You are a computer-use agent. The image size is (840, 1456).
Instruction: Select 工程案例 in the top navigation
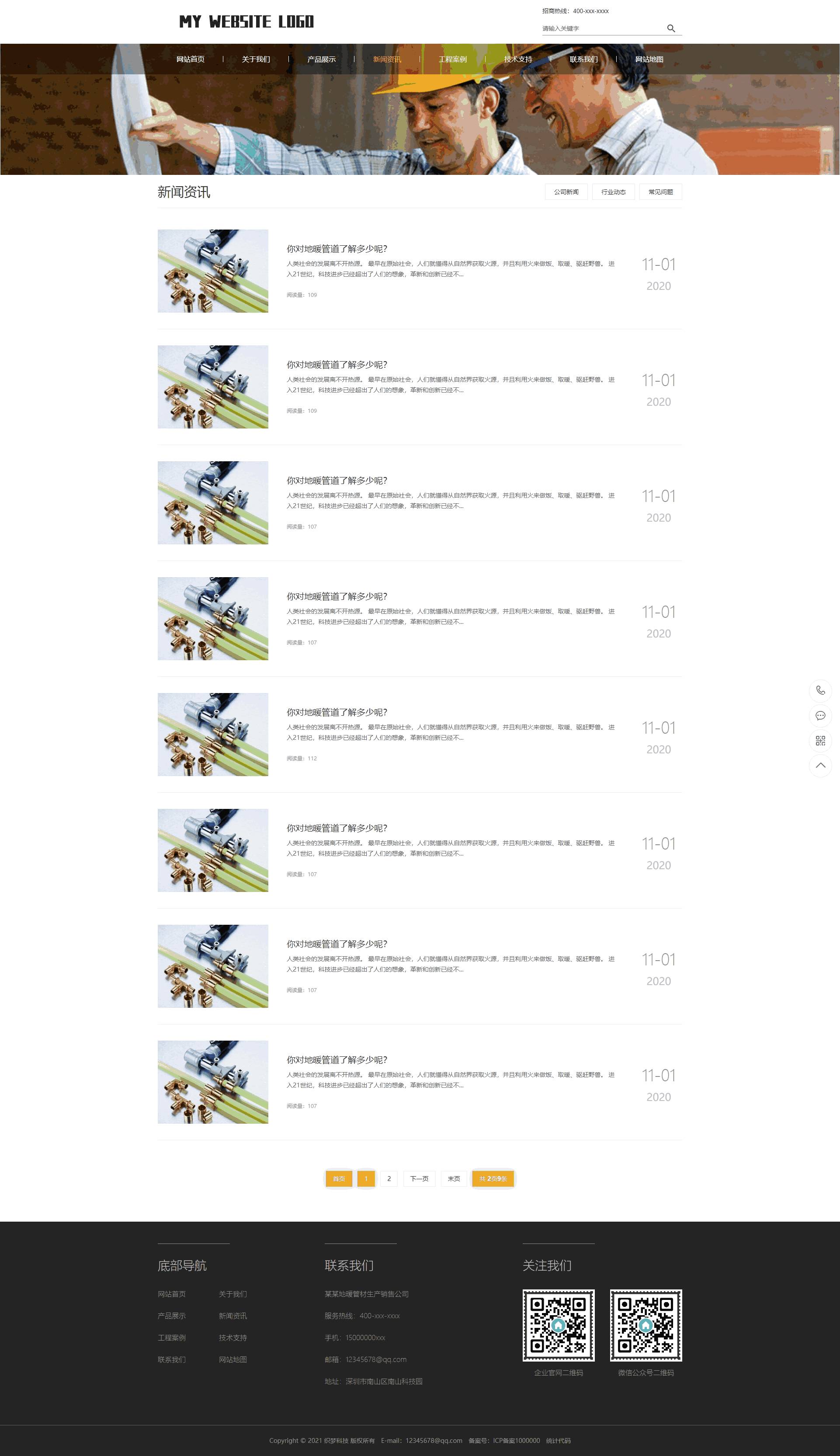(x=452, y=59)
